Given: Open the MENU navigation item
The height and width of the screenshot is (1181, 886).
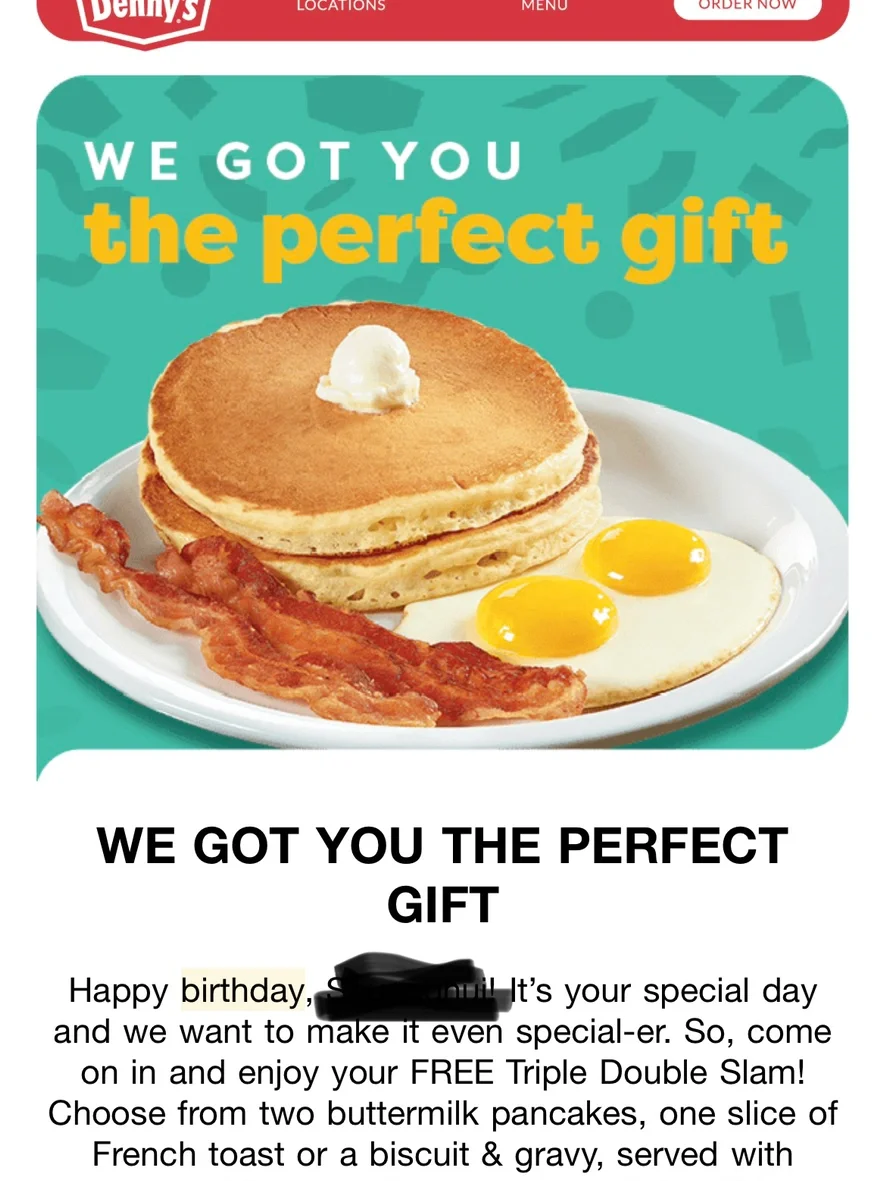Looking at the screenshot, I should click(x=544, y=6).
